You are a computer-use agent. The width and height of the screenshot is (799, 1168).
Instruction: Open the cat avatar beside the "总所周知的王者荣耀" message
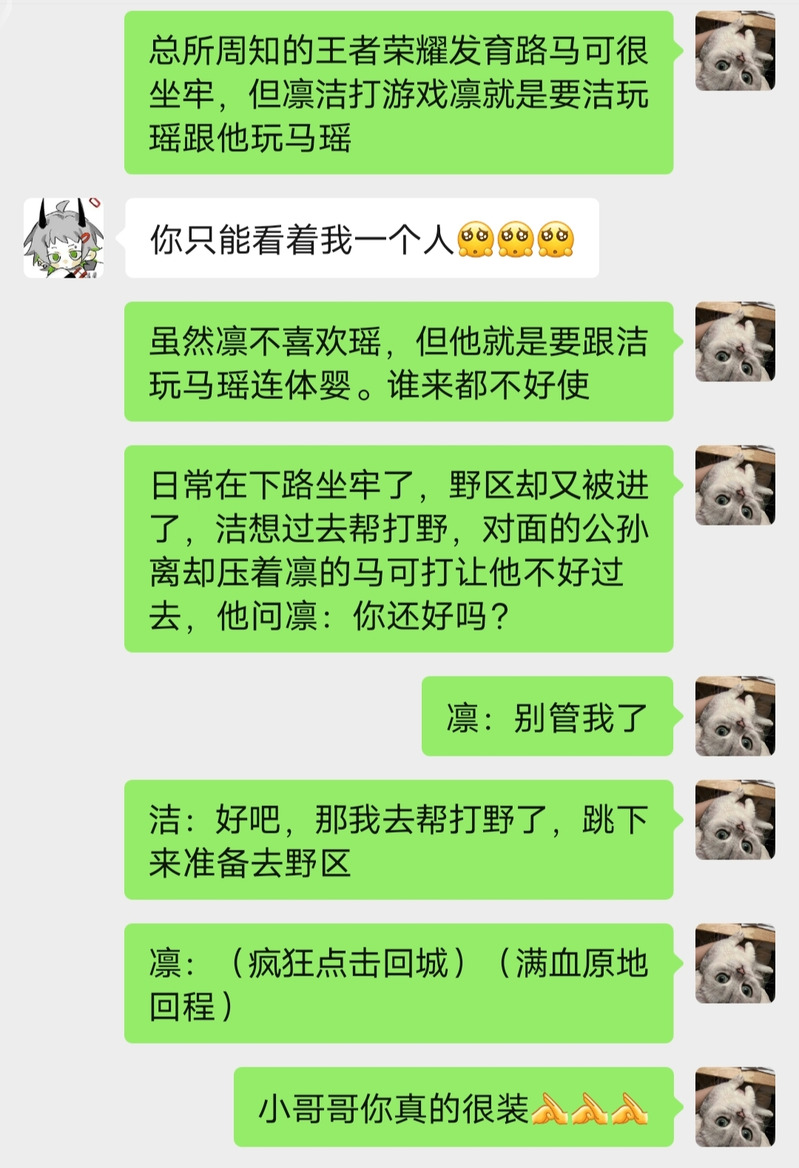pos(735,51)
